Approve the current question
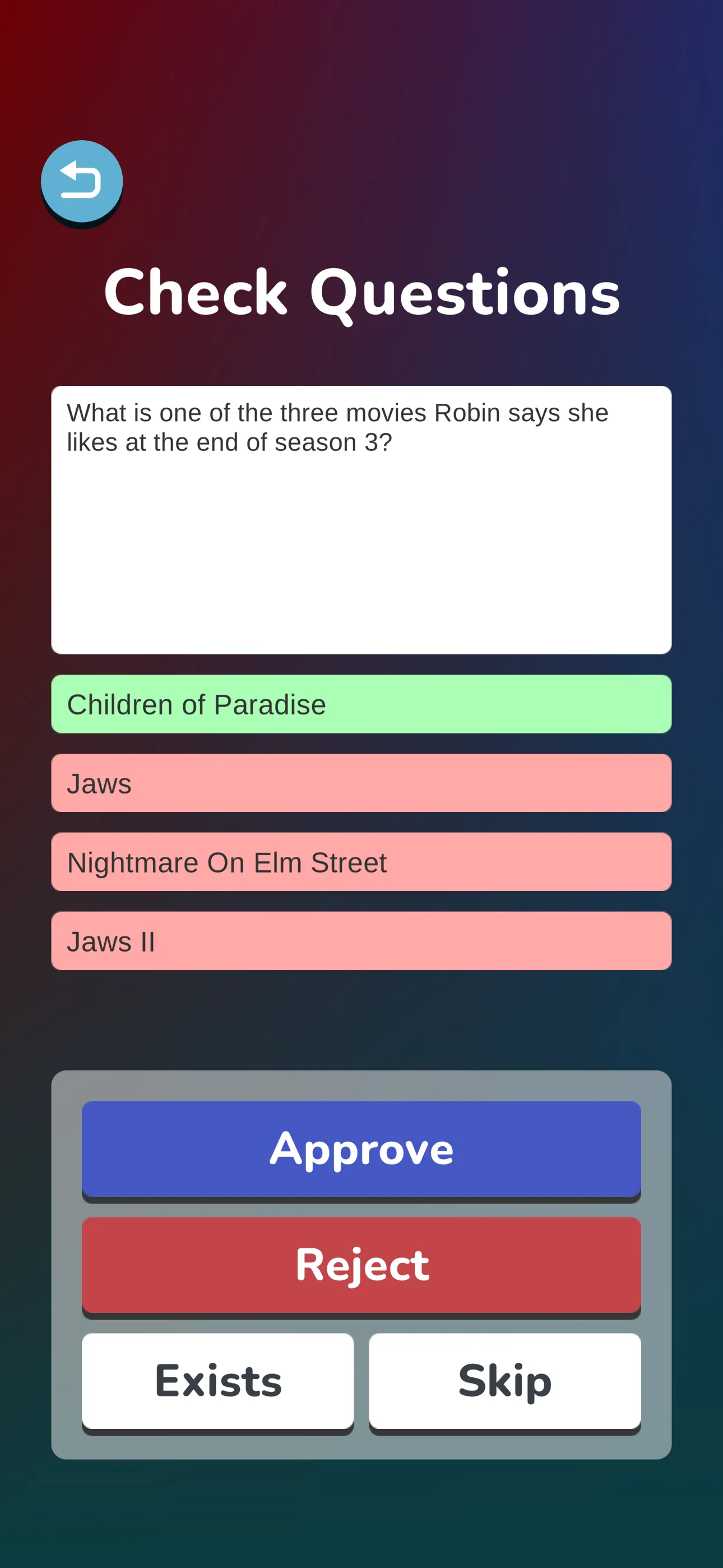This screenshot has height=1568, width=723. 361,1149
